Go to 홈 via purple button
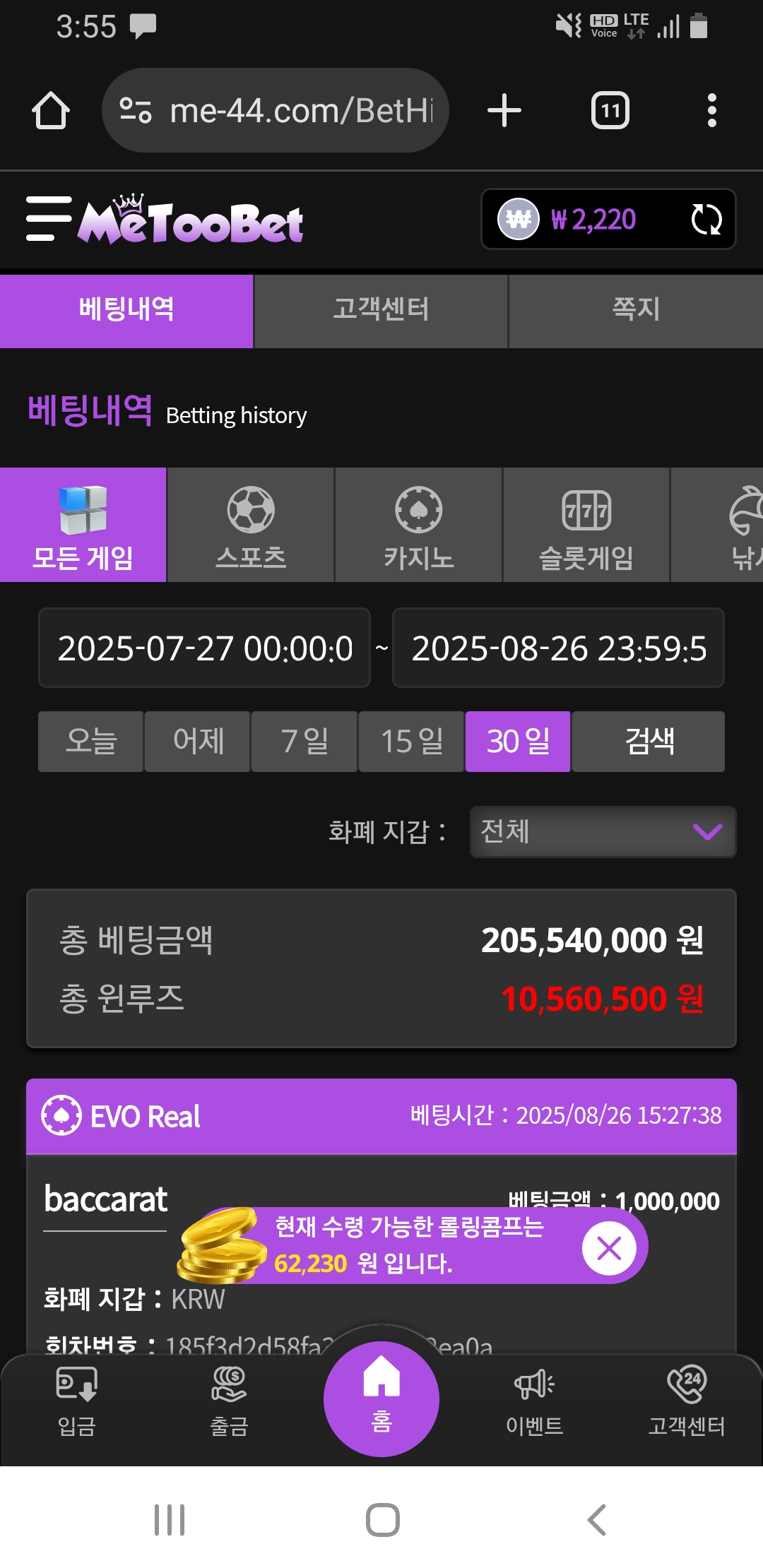The image size is (763, 1568). [381, 1398]
